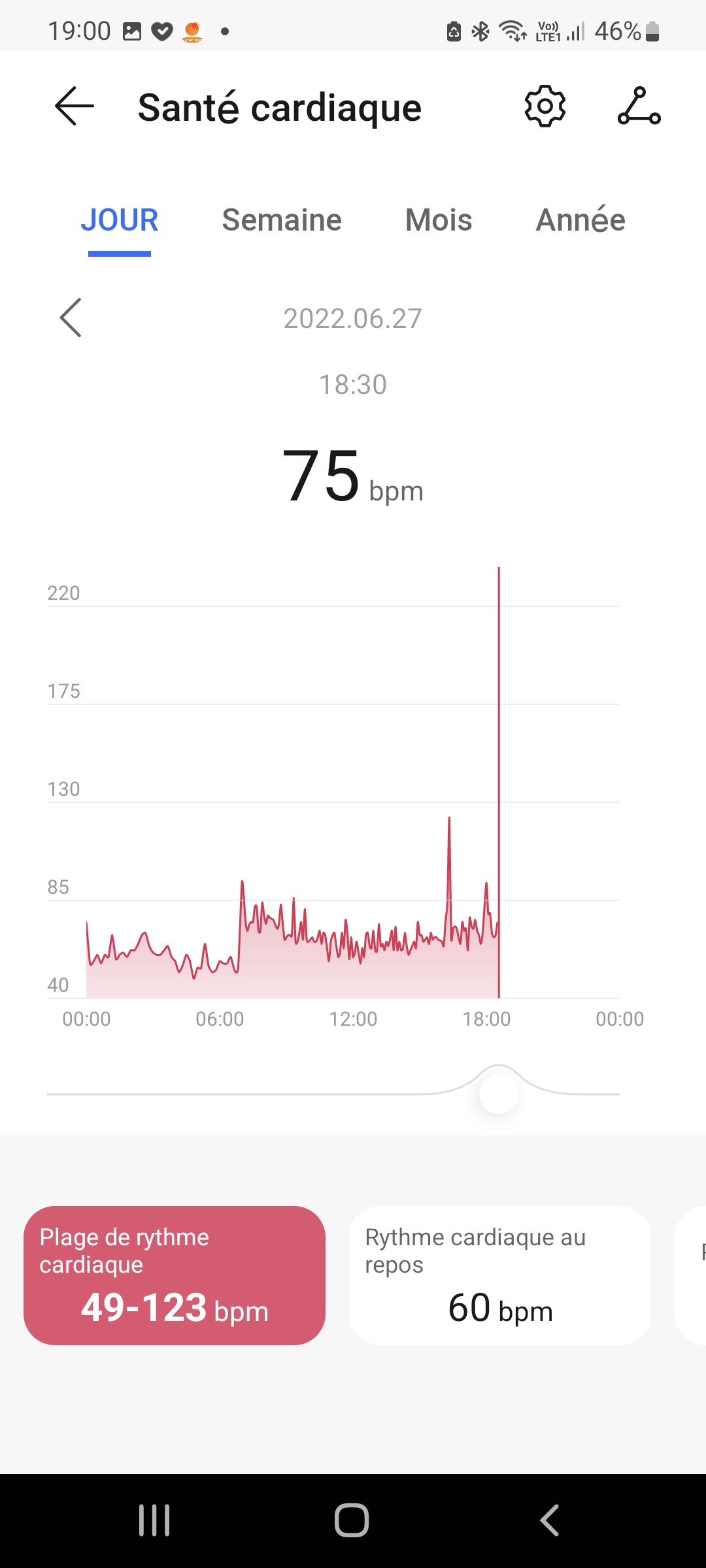Open the Rythme cardiaque au repos card
The image size is (706, 1568).
[500, 1275]
